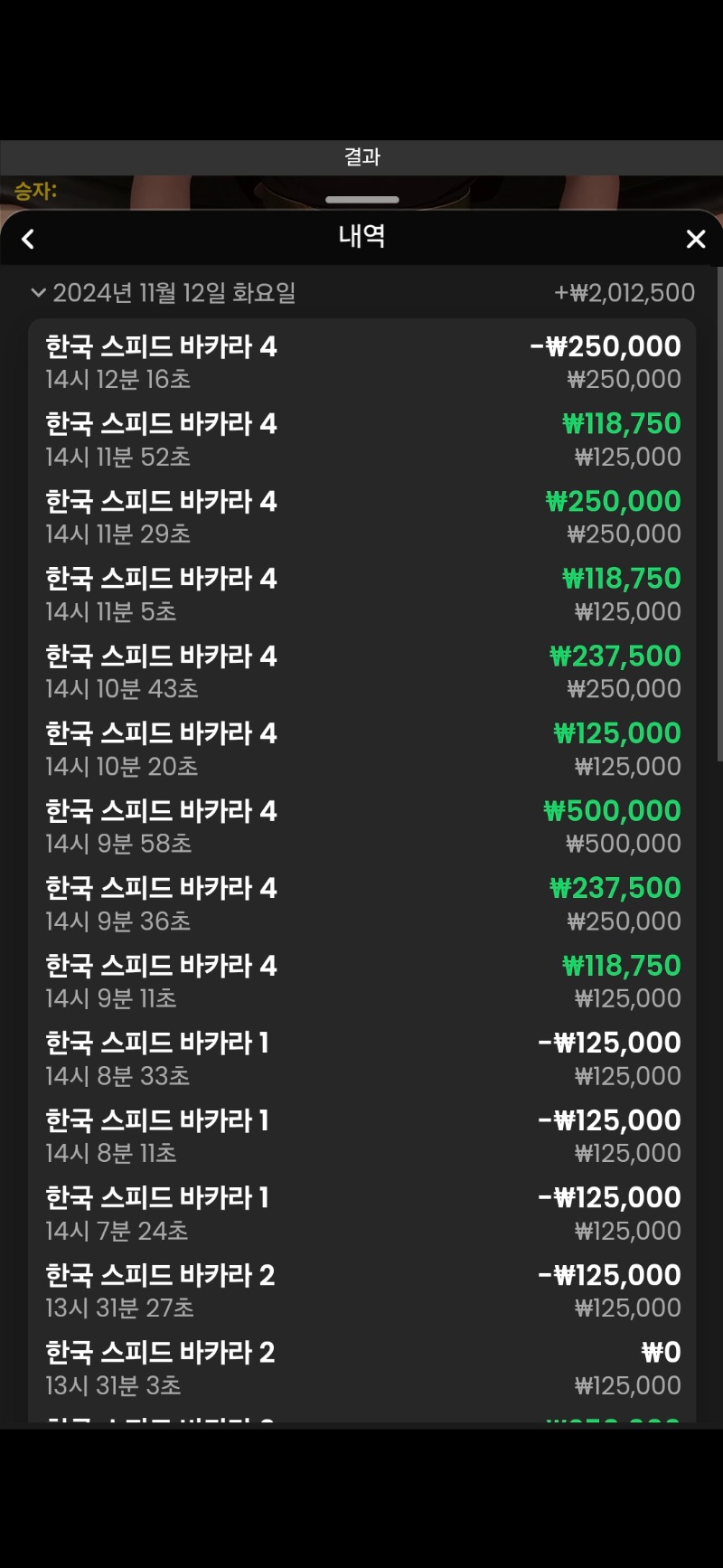Open the 14시 12분 16초 bet record
Screen dimensions: 723x1568
(x=361, y=362)
